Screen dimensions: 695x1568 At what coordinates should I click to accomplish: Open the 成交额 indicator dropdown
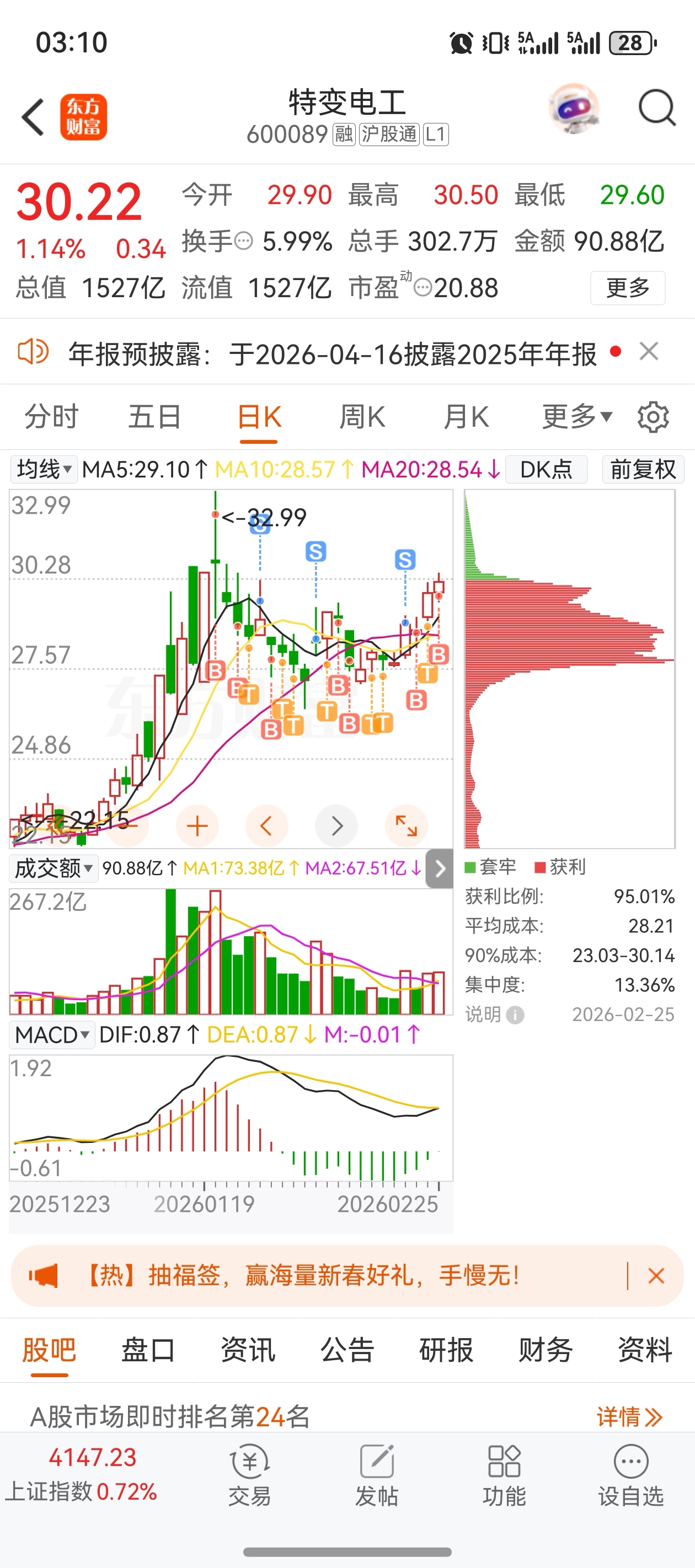[x=54, y=868]
